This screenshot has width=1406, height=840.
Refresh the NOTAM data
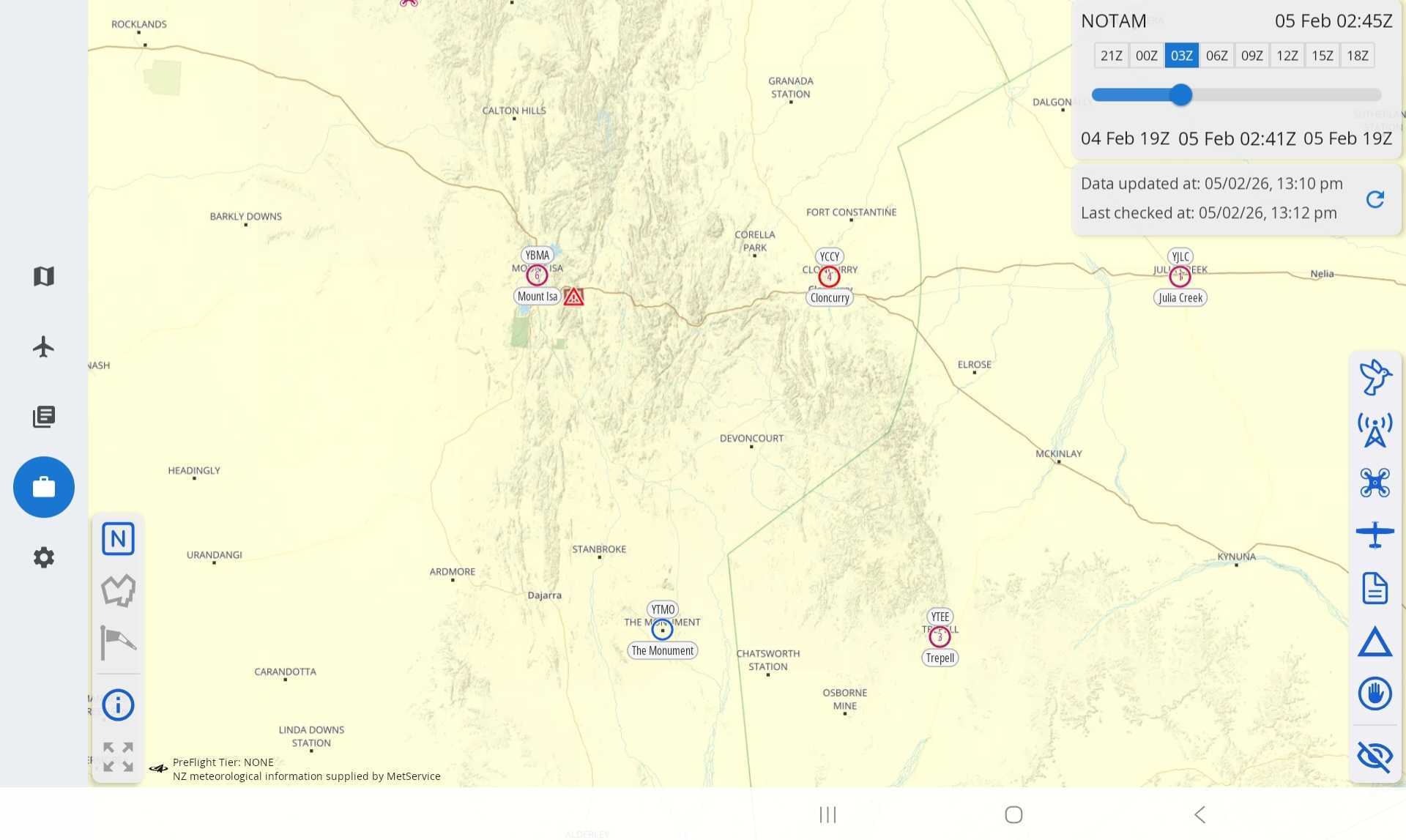point(1375,199)
